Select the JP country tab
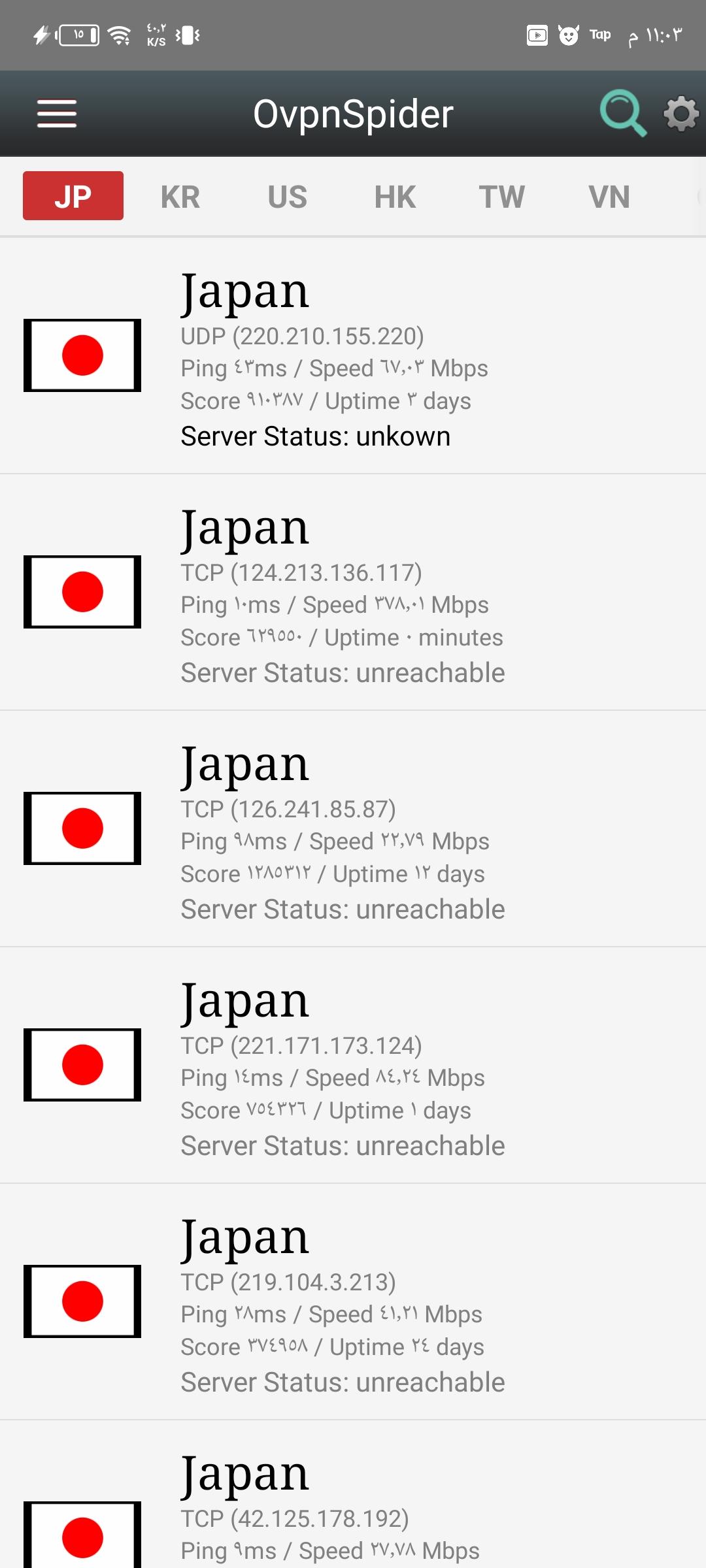 73,196
